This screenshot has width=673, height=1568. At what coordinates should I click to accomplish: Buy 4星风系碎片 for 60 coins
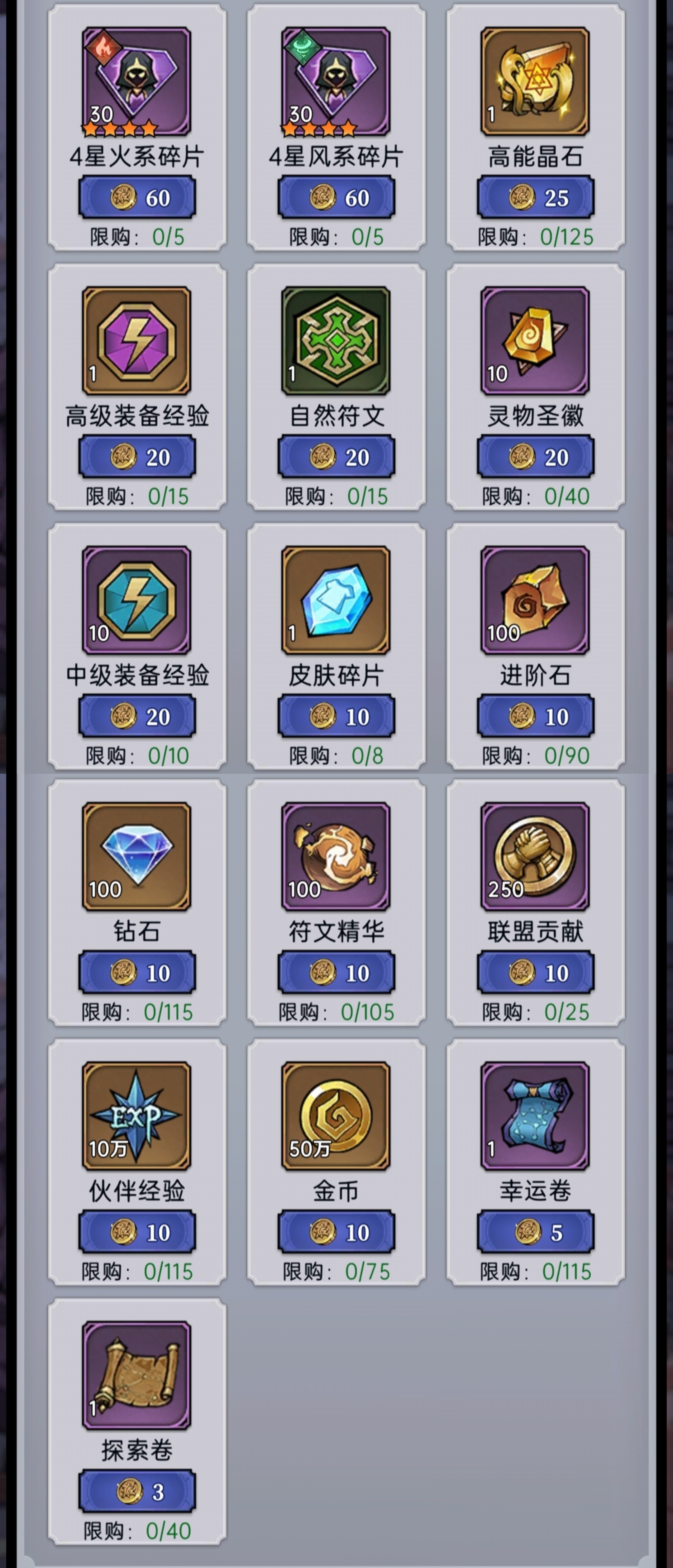pos(336,197)
